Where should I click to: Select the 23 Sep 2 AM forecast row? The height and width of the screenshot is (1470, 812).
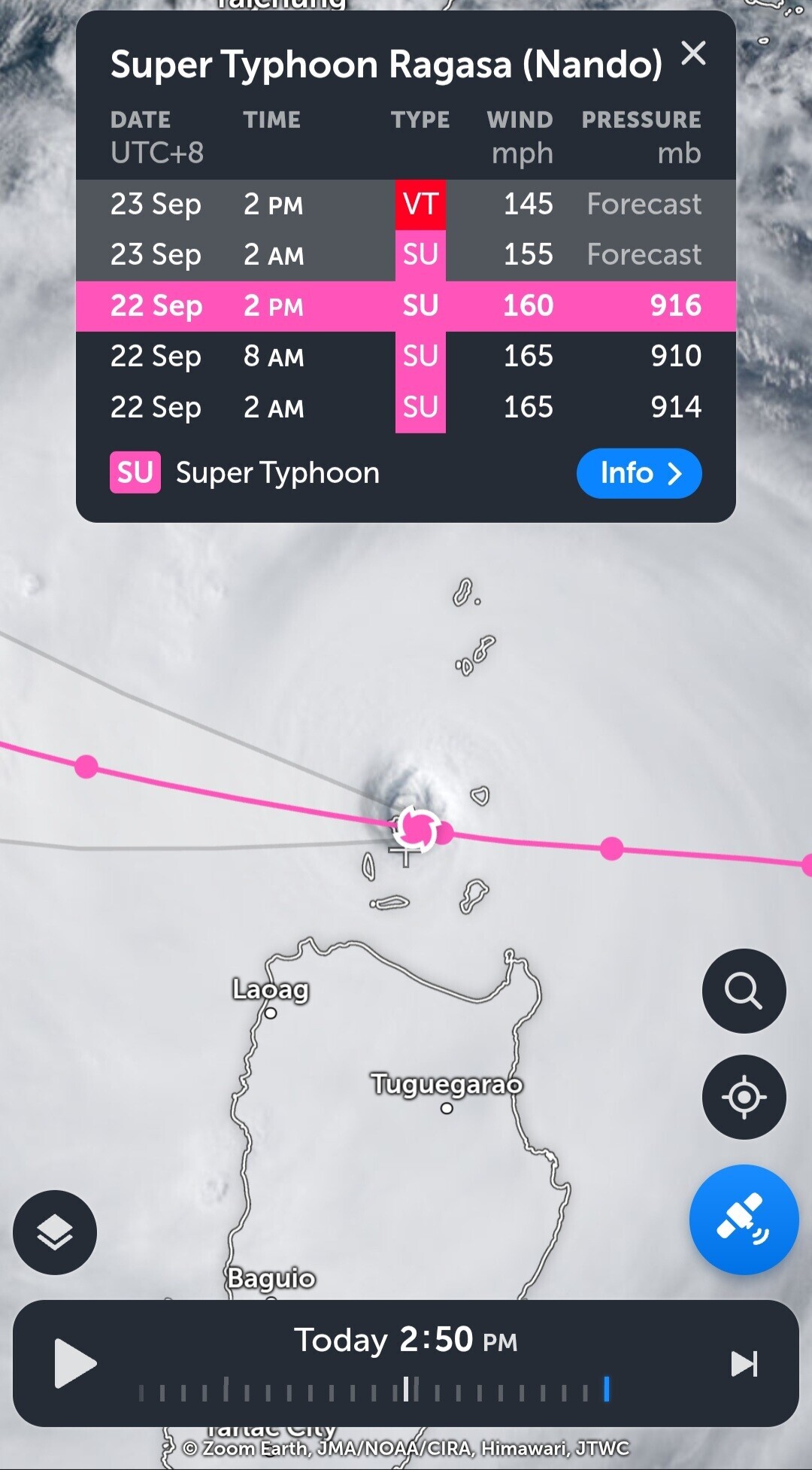(405, 255)
